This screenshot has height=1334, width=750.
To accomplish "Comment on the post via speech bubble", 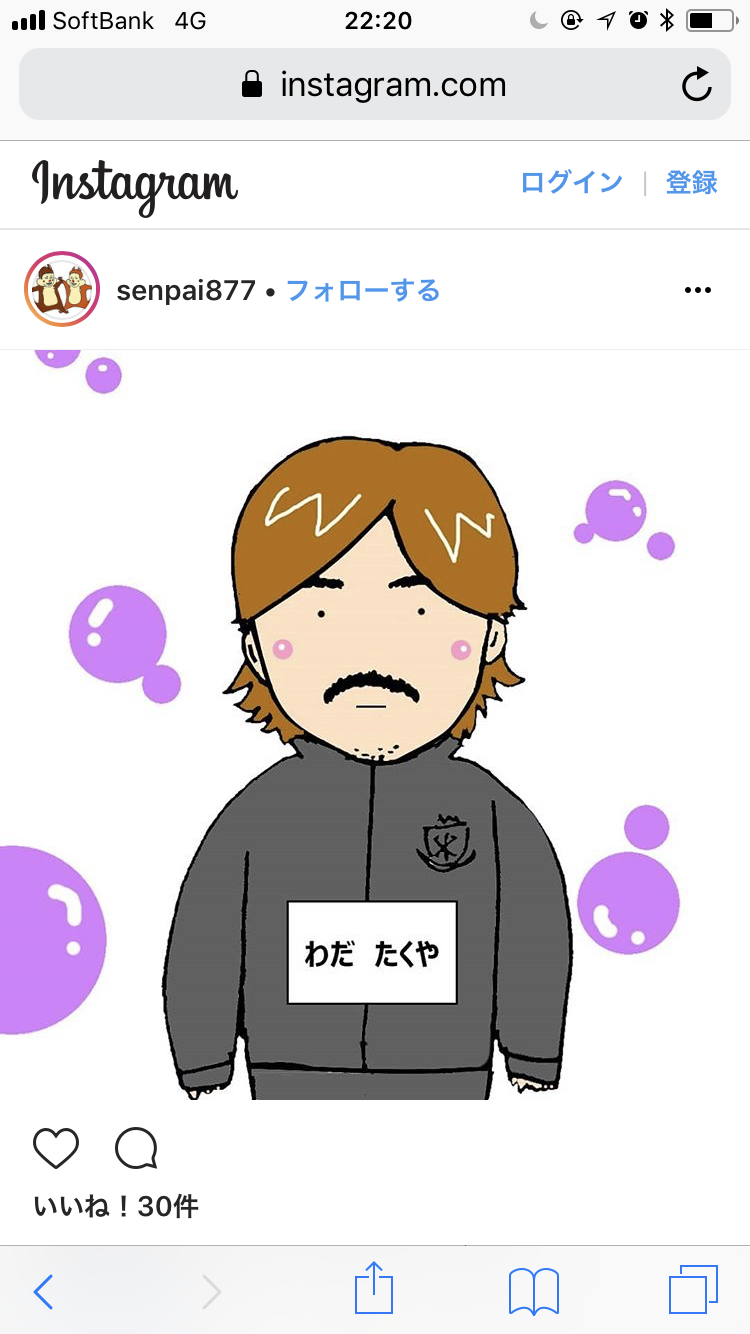I will [x=136, y=1149].
